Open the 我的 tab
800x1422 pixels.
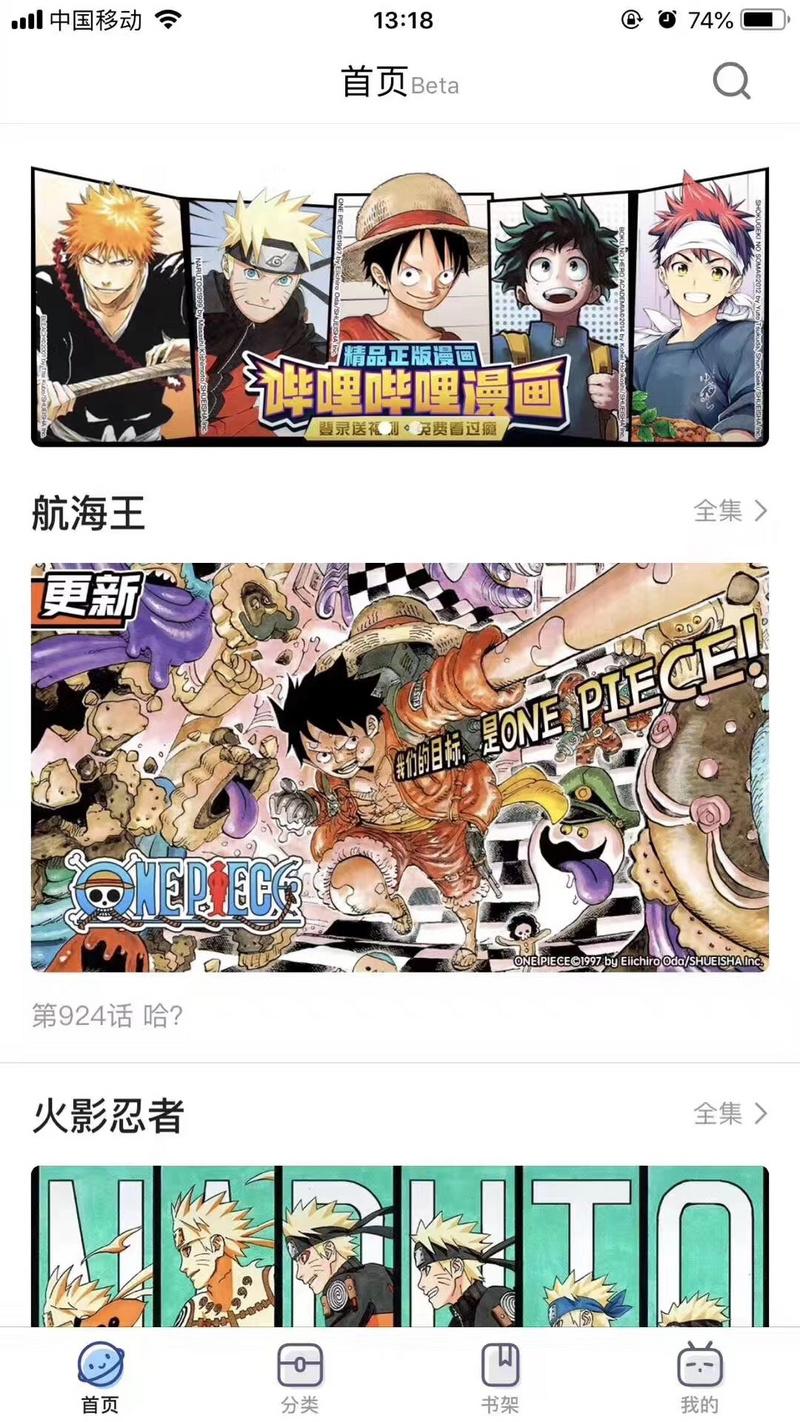tap(699, 1377)
